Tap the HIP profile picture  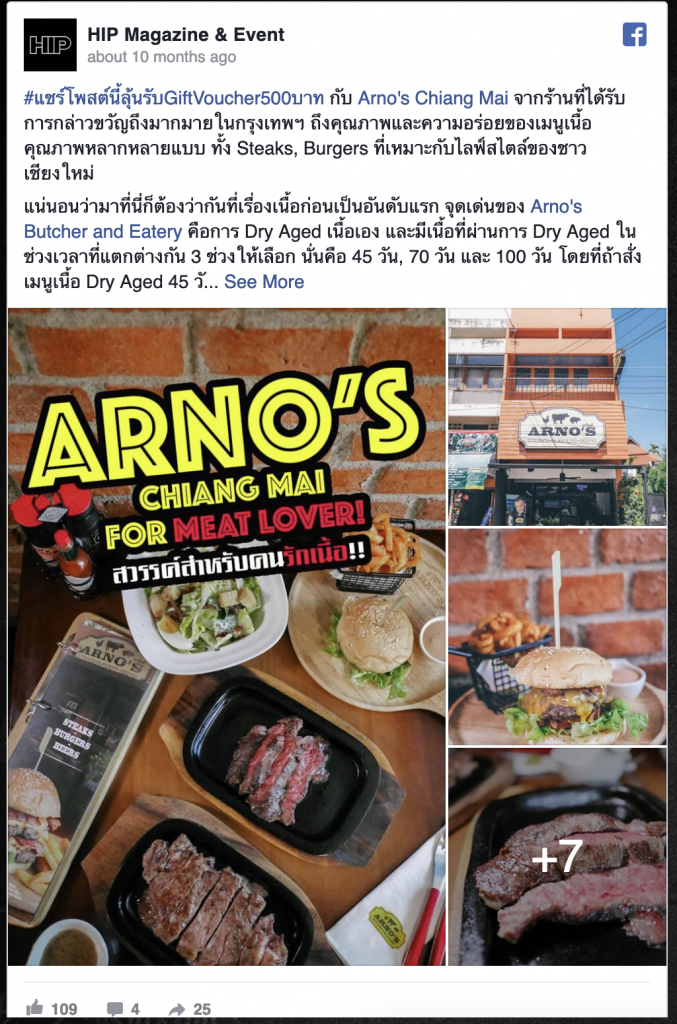50,45
